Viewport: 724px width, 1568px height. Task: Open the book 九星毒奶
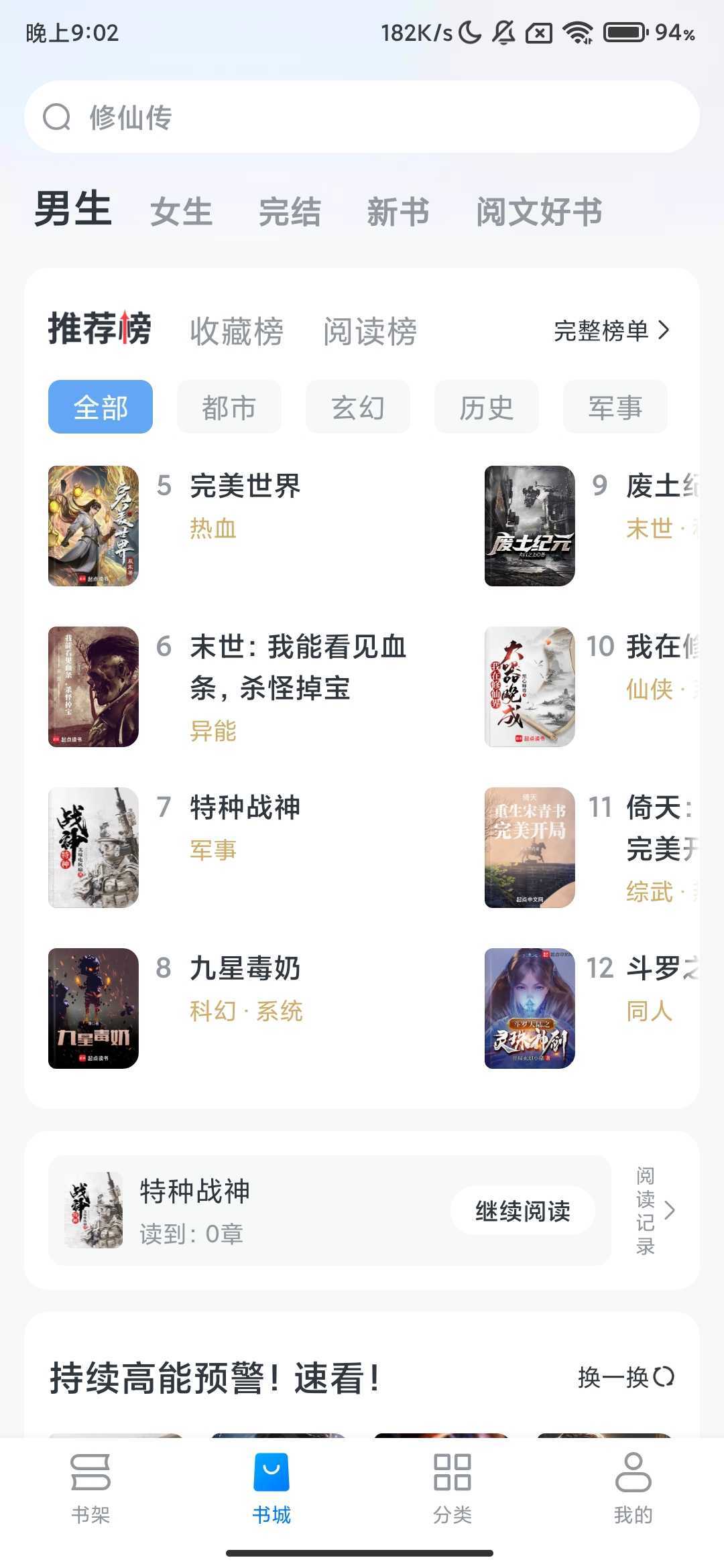[x=245, y=969]
